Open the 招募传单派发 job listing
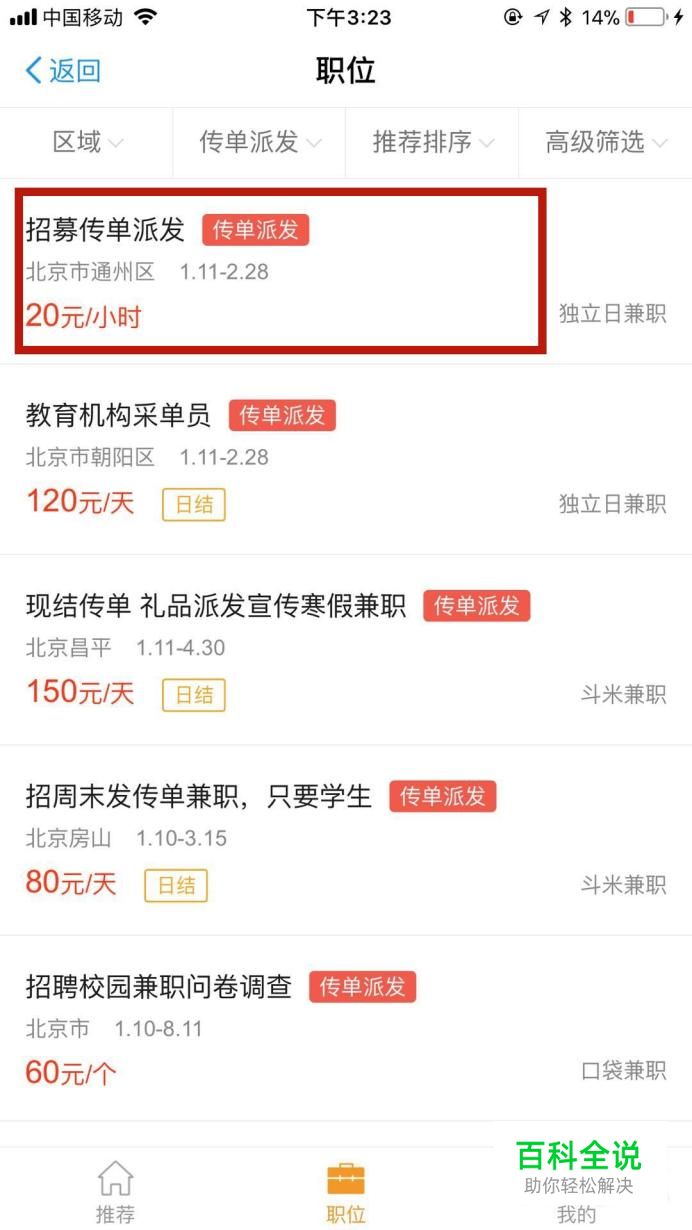Image resolution: width=692 pixels, height=1230 pixels. tap(346, 271)
